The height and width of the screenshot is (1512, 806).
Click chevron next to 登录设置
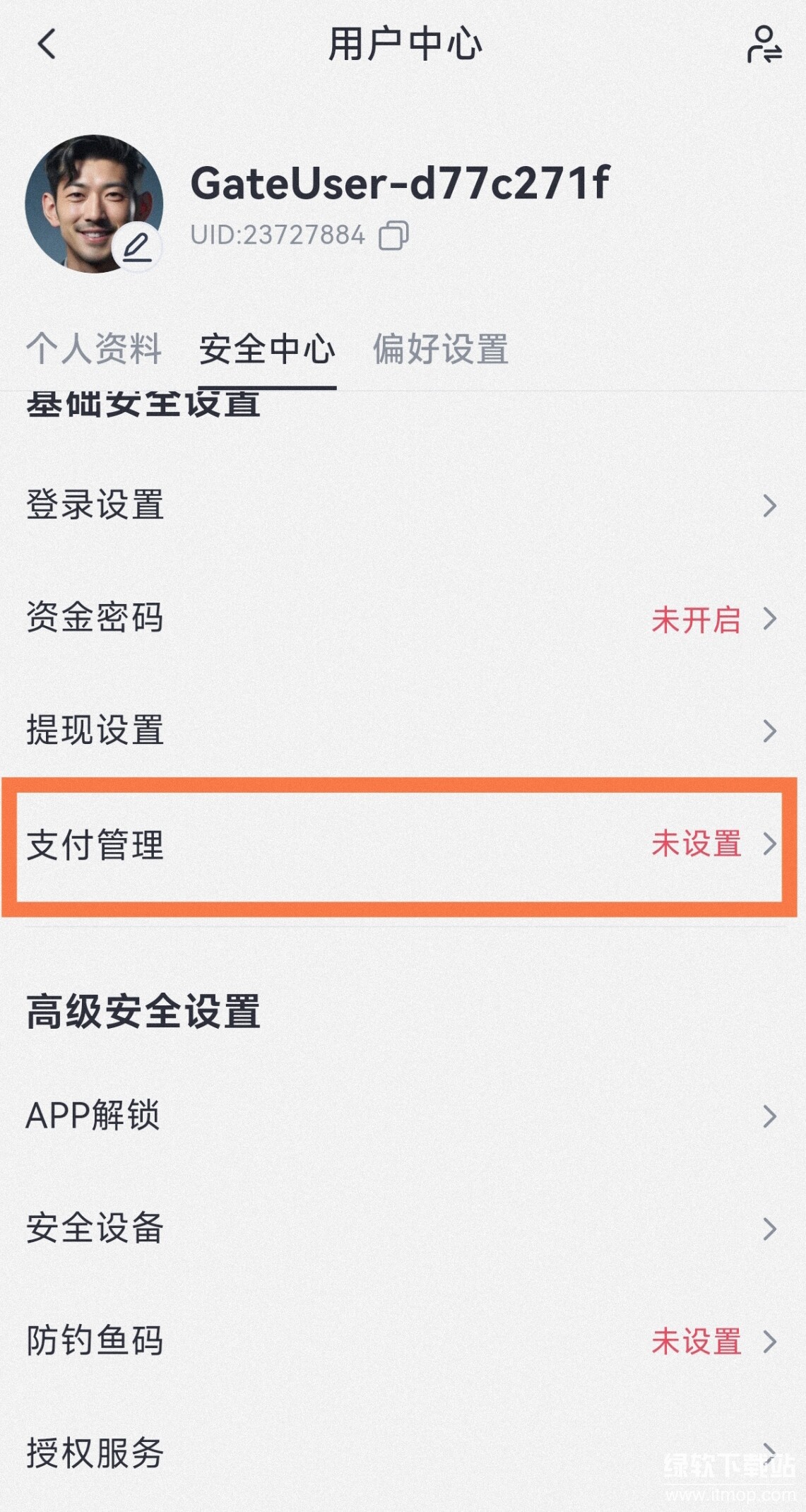[x=769, y=506]
